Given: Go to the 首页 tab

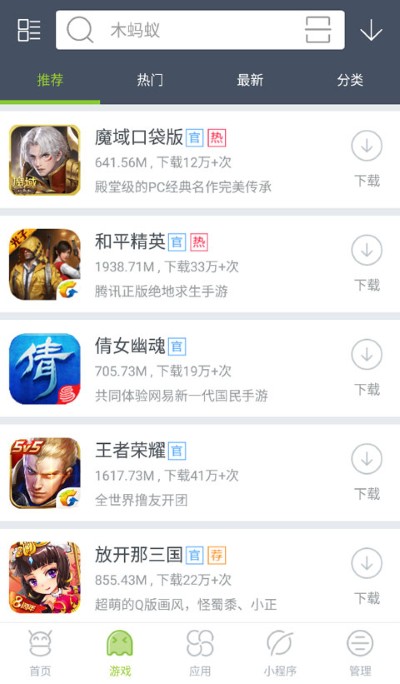Looking at the screenshot, I should (40, 653).
